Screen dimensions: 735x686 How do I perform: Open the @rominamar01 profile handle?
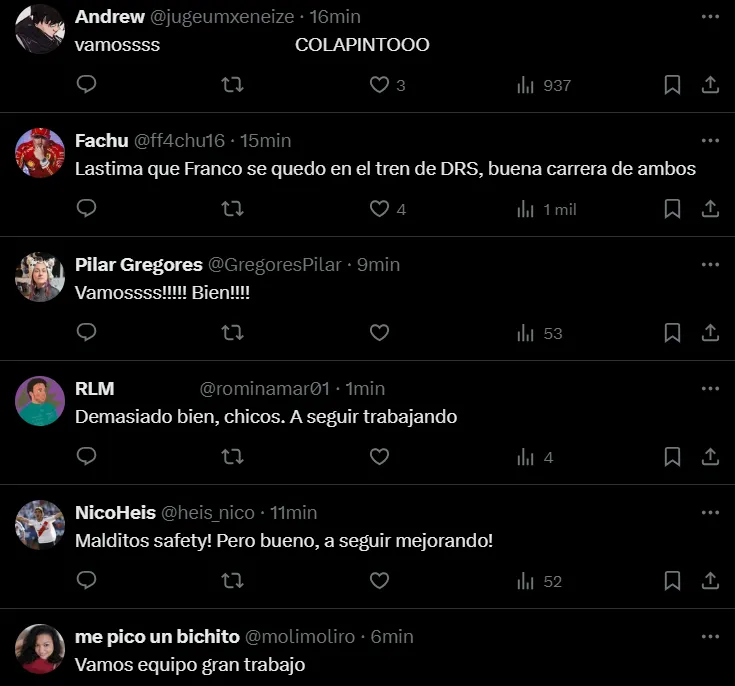point(264,389)
